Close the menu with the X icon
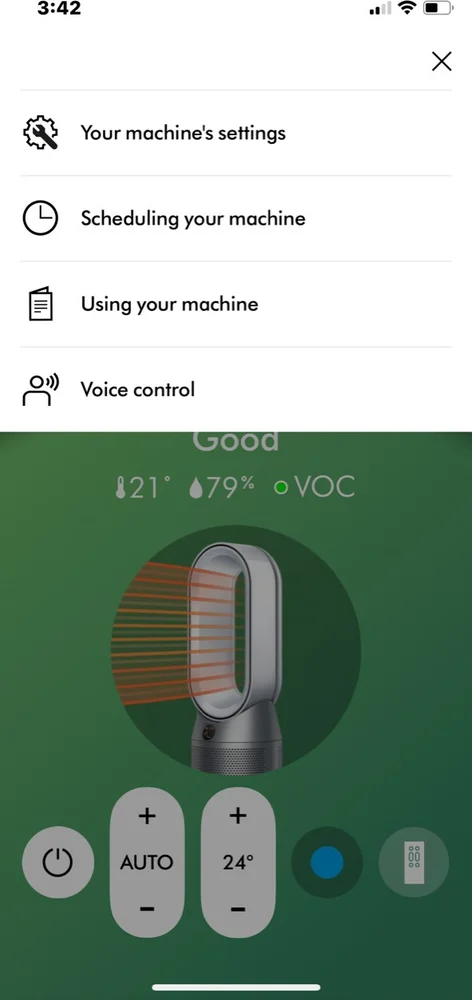The height and width of the screenshot is (1000, 472). (441, 62)
